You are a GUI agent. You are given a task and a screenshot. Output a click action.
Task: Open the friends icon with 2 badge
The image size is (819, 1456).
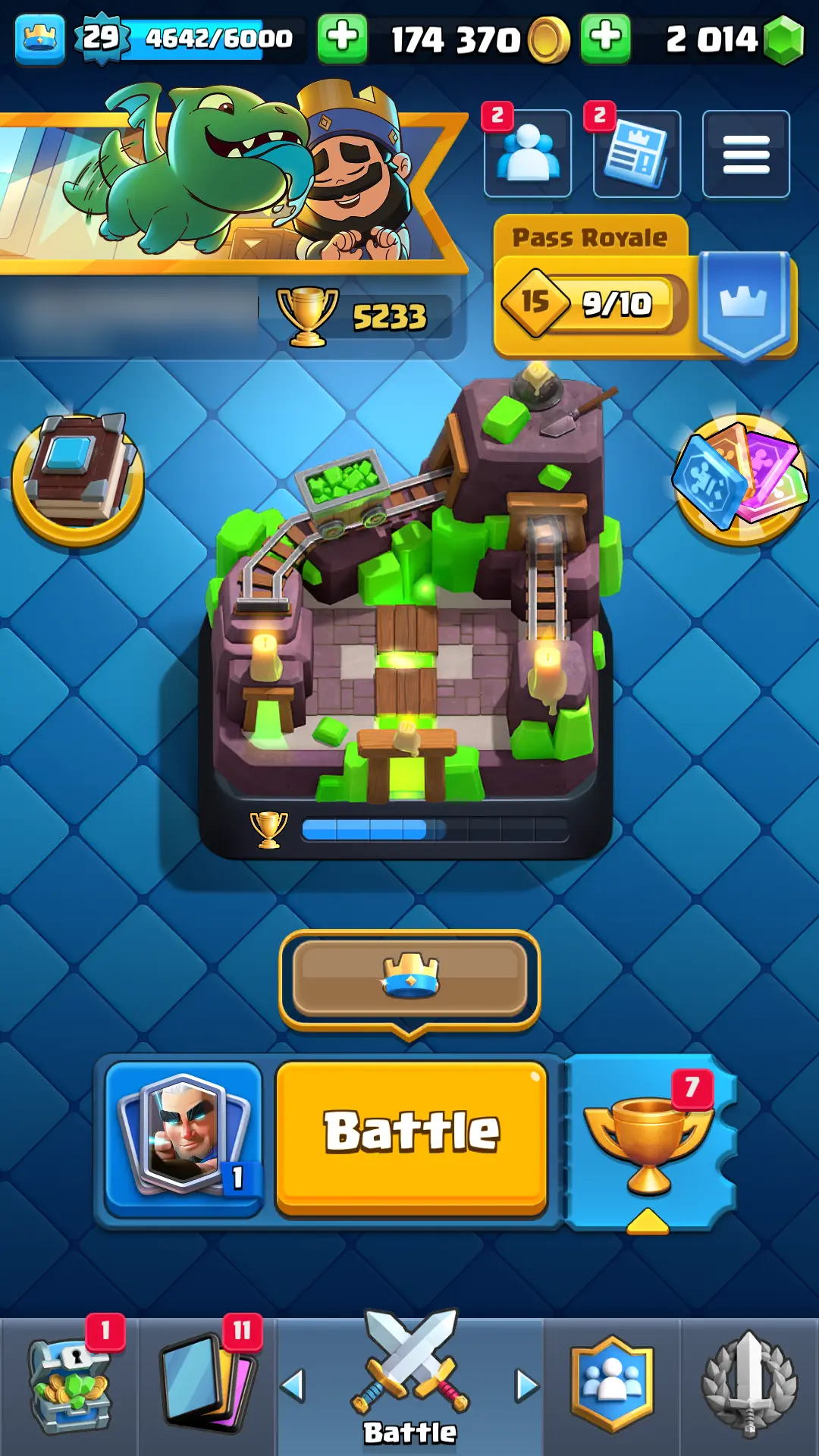(x=528, y=154)
